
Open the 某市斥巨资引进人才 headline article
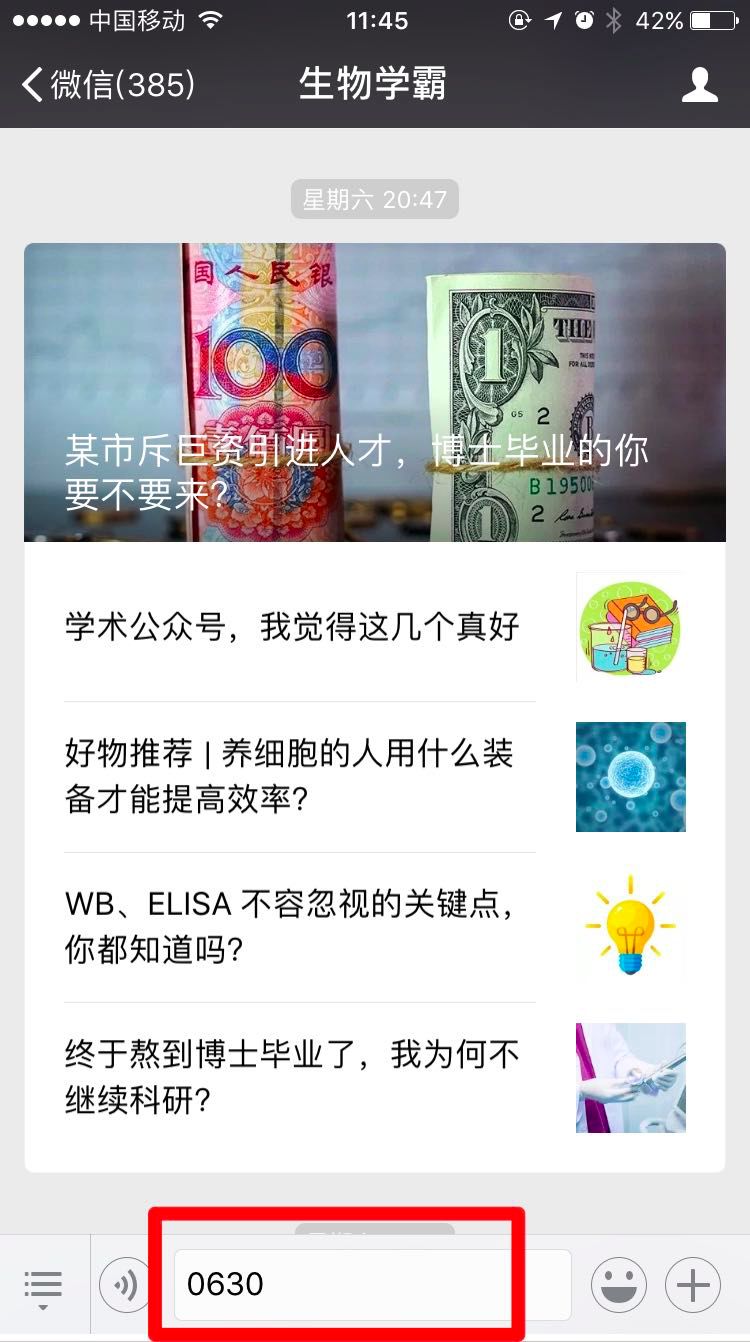pos(375,392)
